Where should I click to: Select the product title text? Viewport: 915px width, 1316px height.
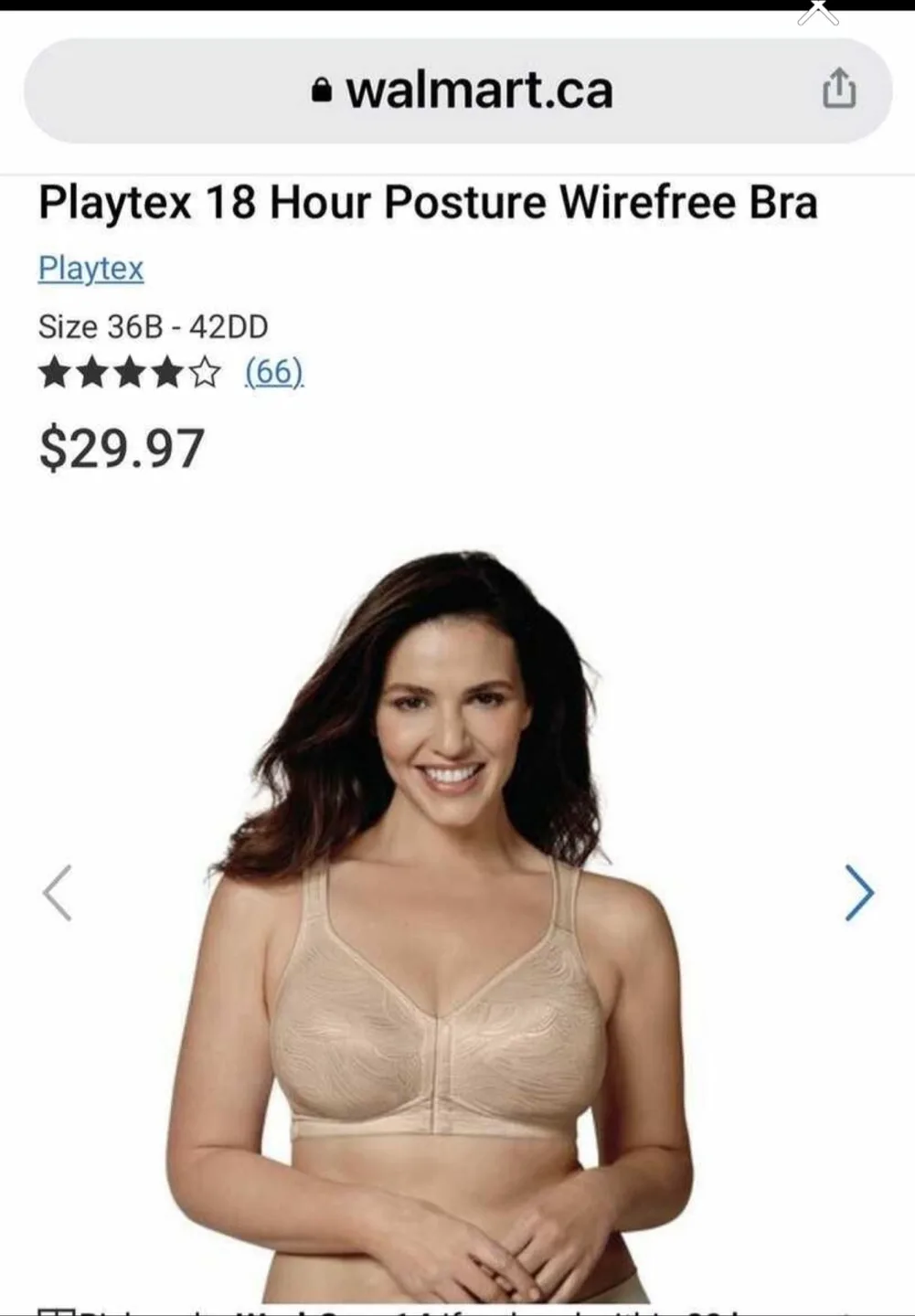point(430,203)
